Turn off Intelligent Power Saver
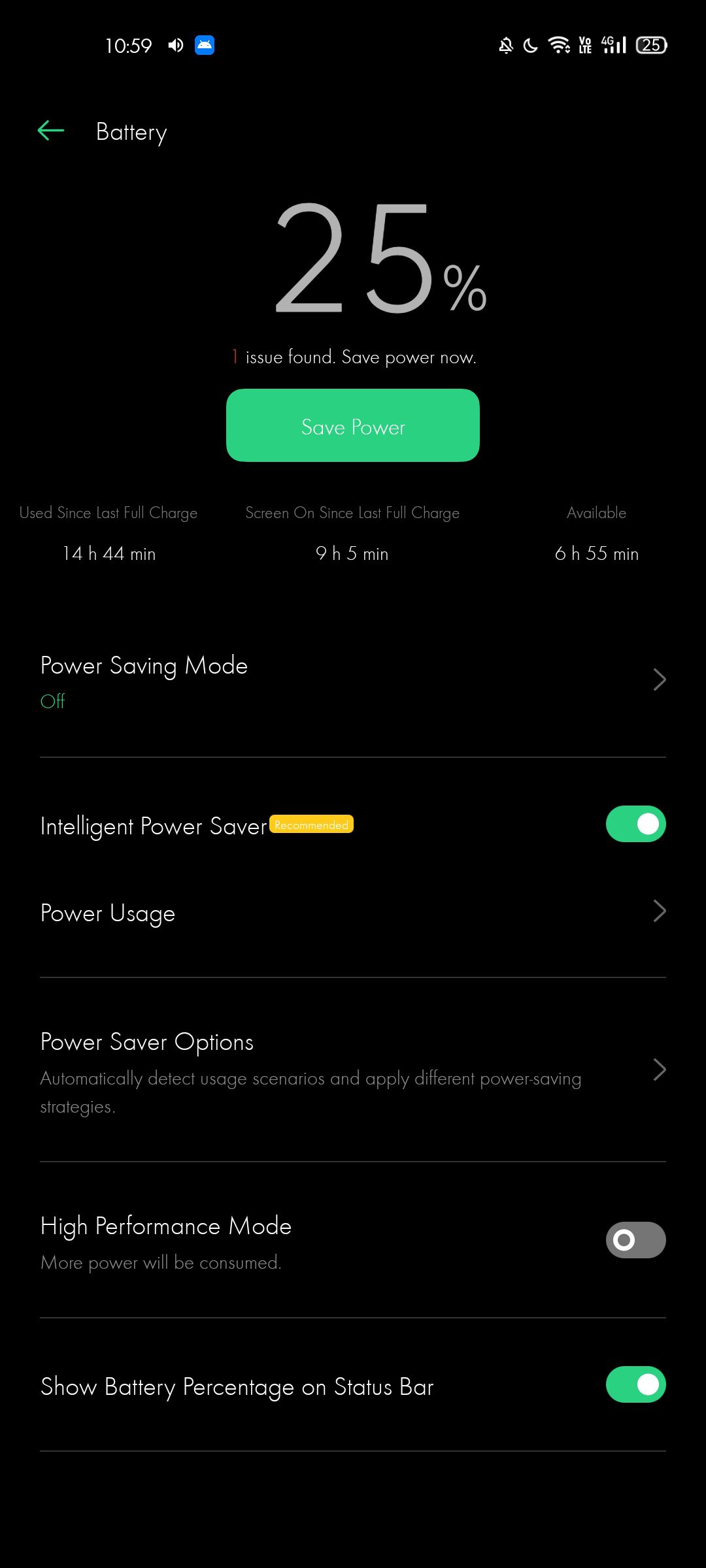 [635, 824]
